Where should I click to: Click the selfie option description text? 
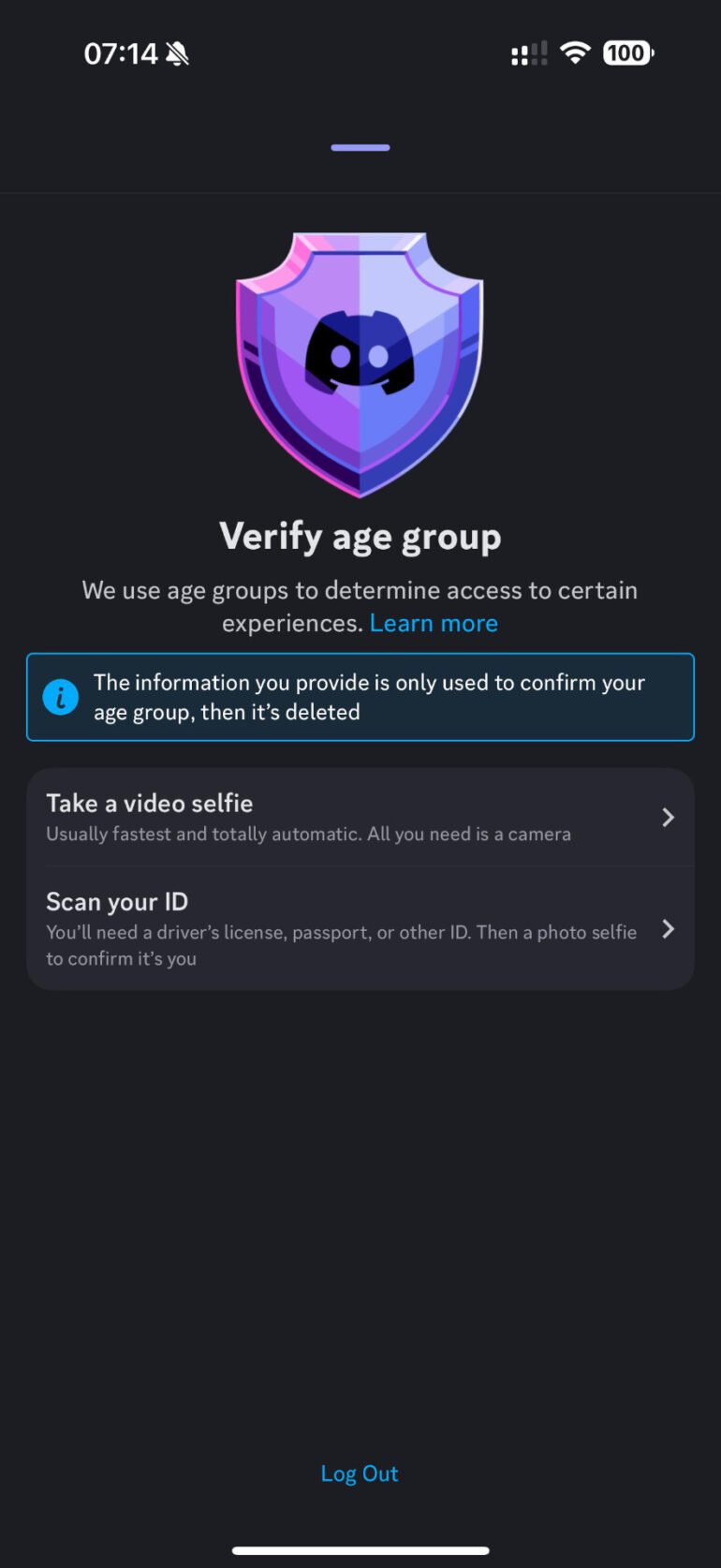[x=308, y=834]
